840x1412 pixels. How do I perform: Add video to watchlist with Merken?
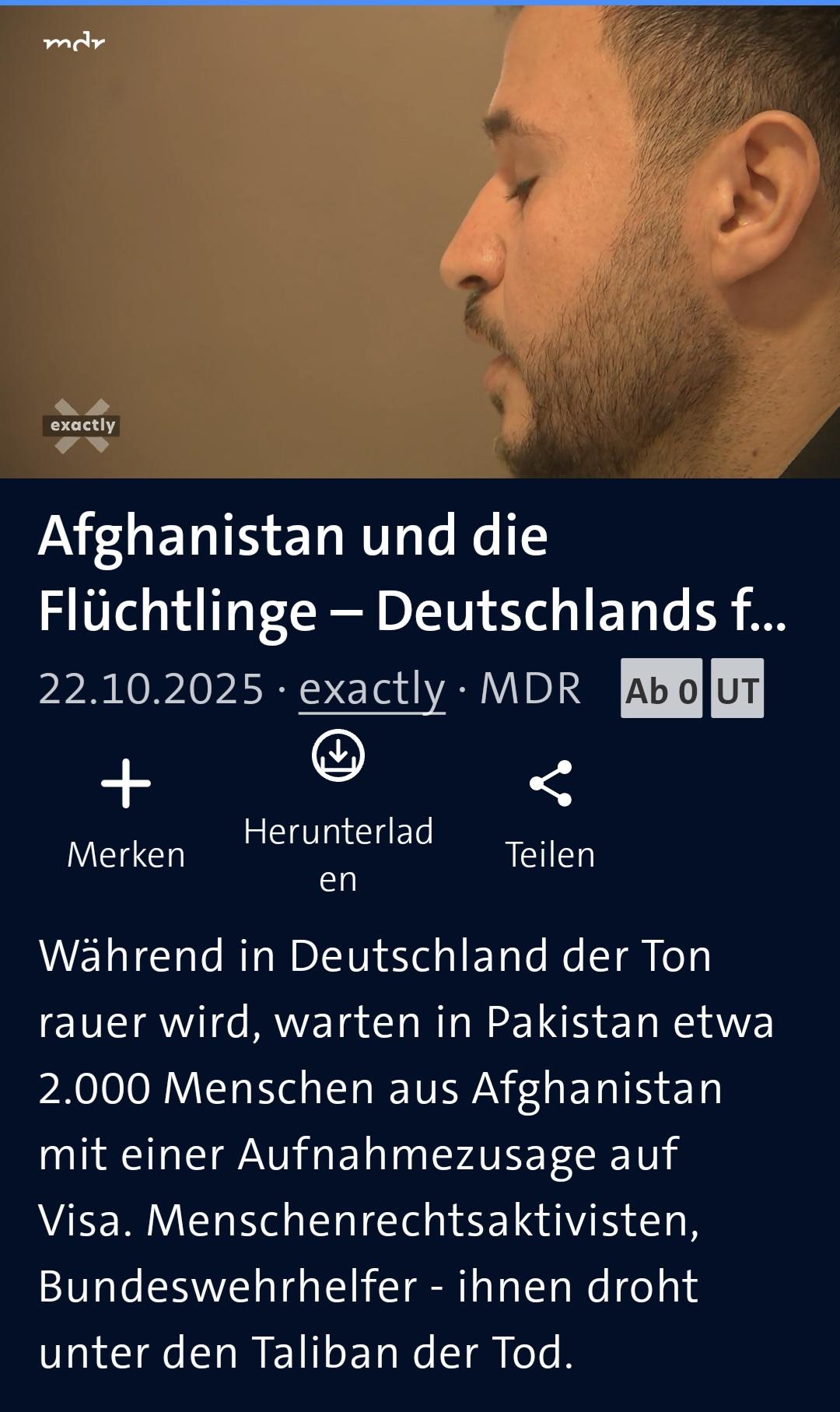[126, 813]
